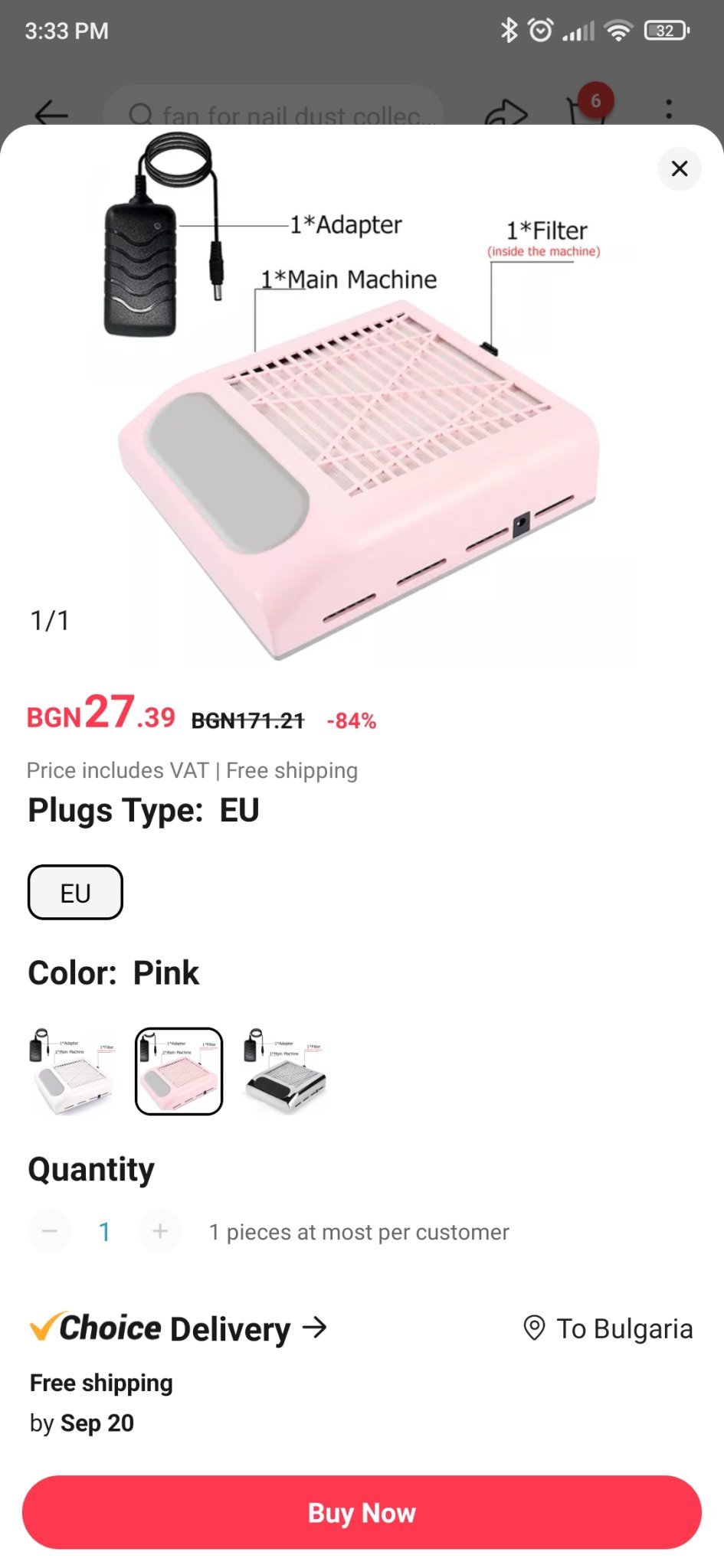This screenshot has height=1568, width=724.
Task: Open Choice Delivery details
Action: click(x=179, y=1328)
